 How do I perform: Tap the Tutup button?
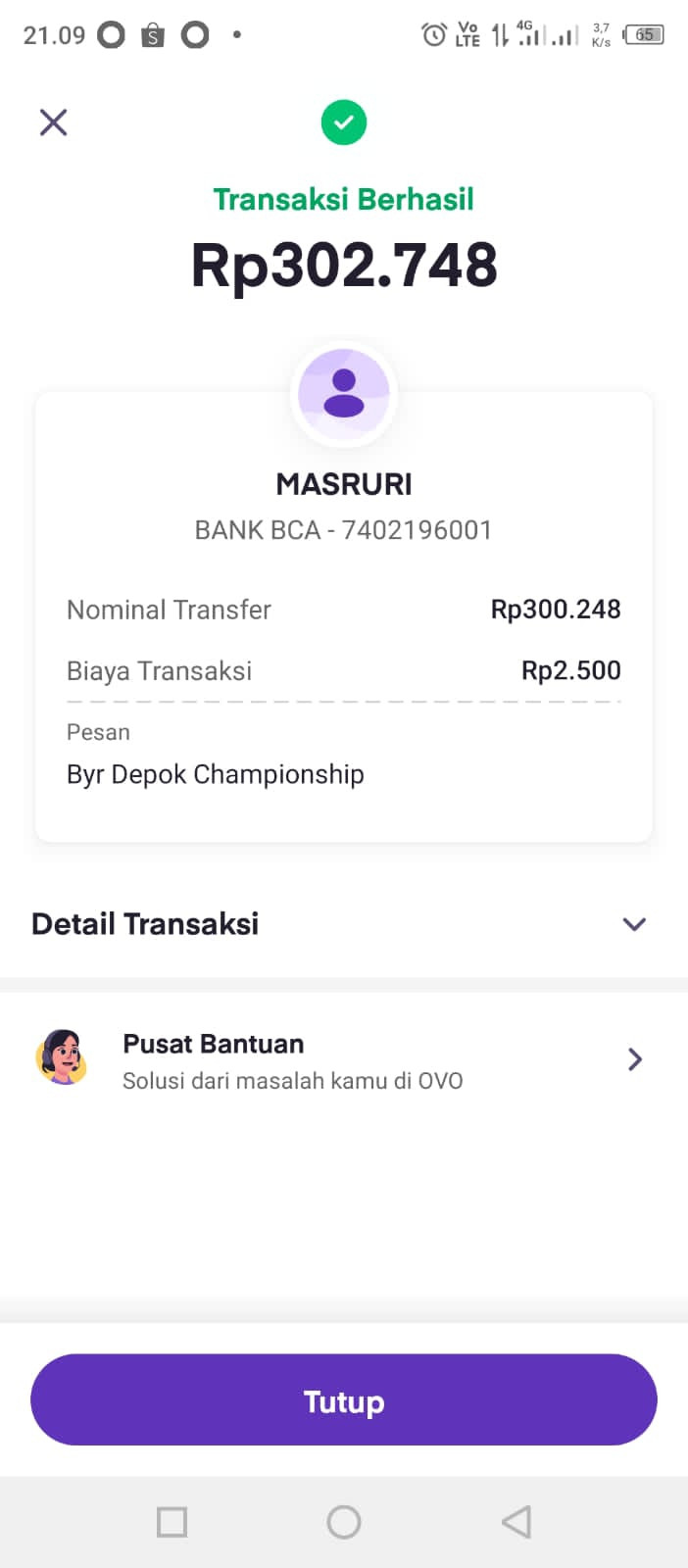click(343, 1399)
